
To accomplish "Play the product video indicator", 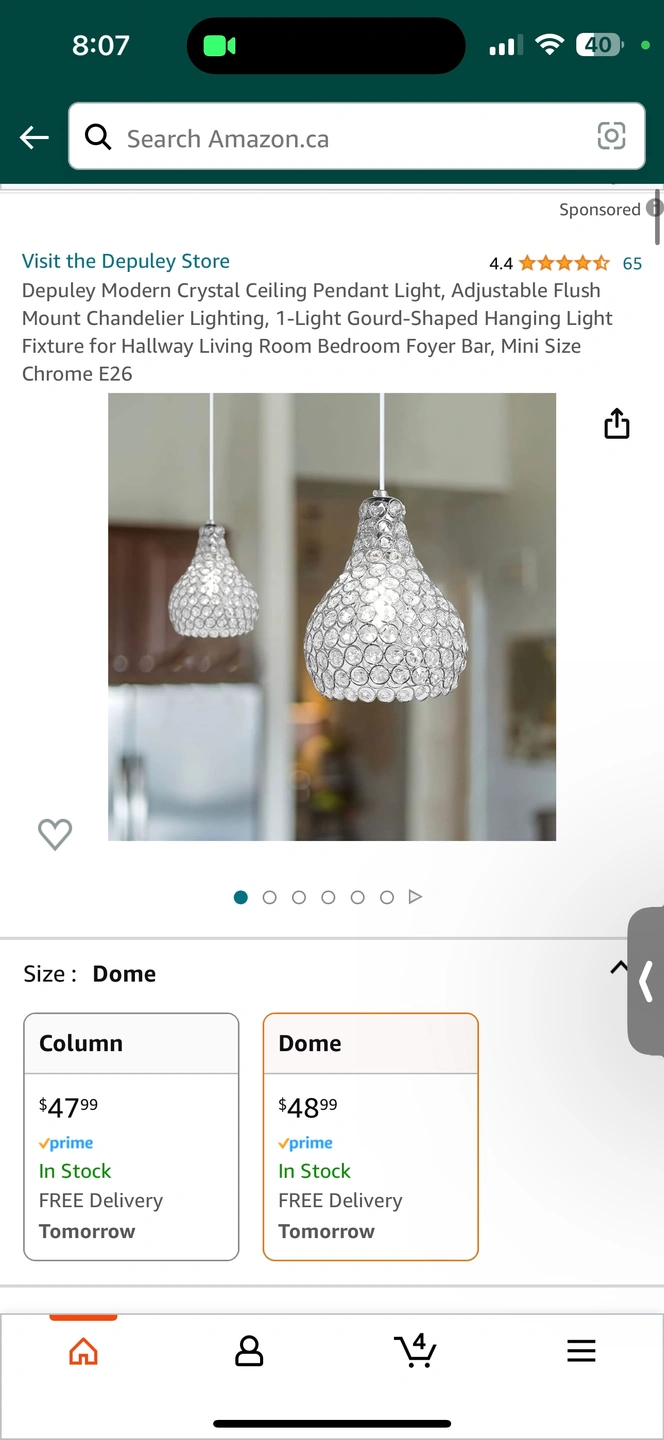I will click(x=416, y=897).
